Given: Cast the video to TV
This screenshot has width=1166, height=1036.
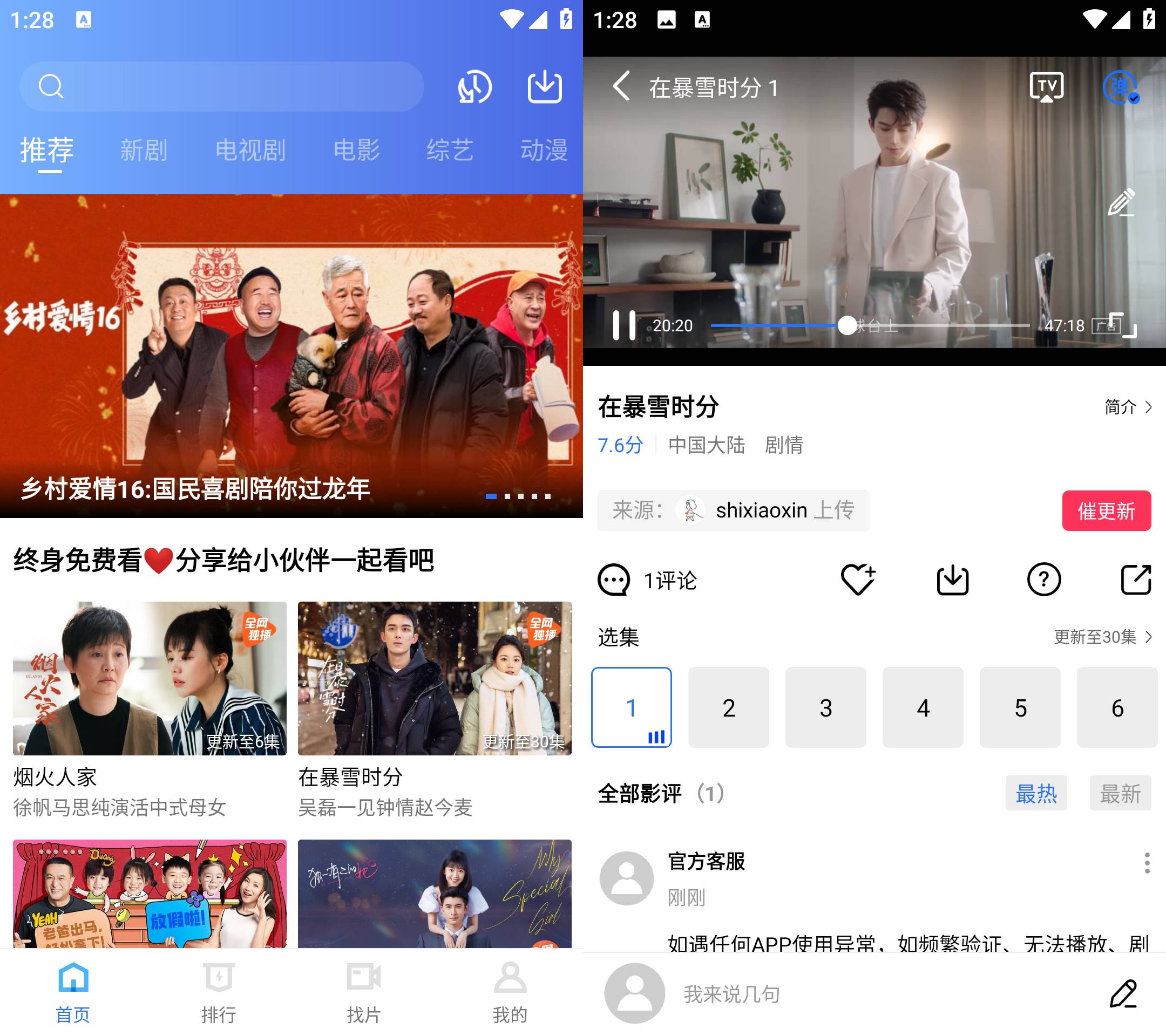Looking at the screenshot, I should point(1046,87).
